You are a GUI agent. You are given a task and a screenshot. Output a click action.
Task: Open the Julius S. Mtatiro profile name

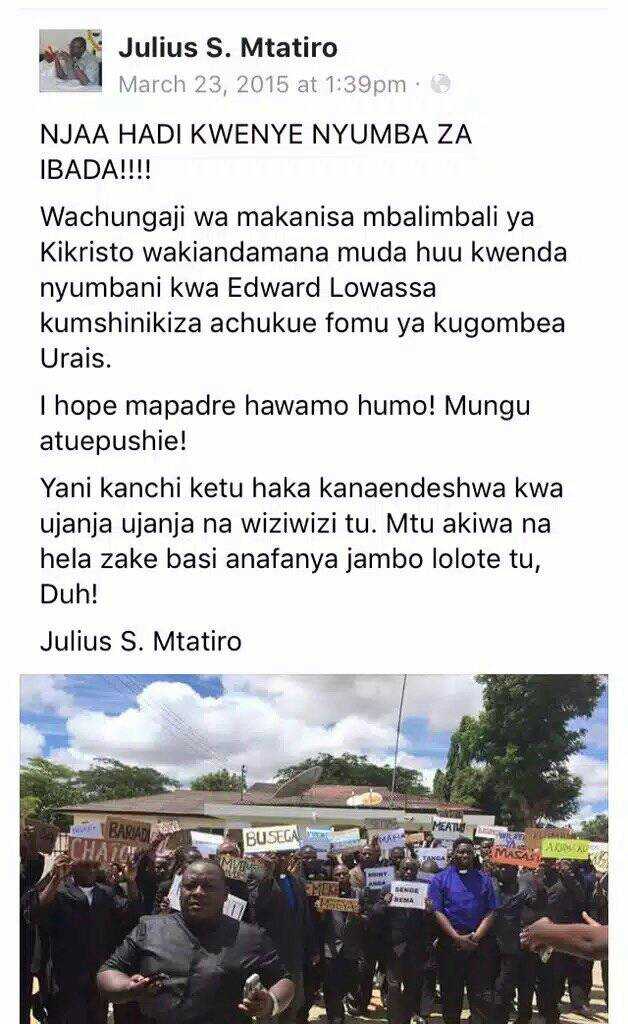[x=228, y=48]
